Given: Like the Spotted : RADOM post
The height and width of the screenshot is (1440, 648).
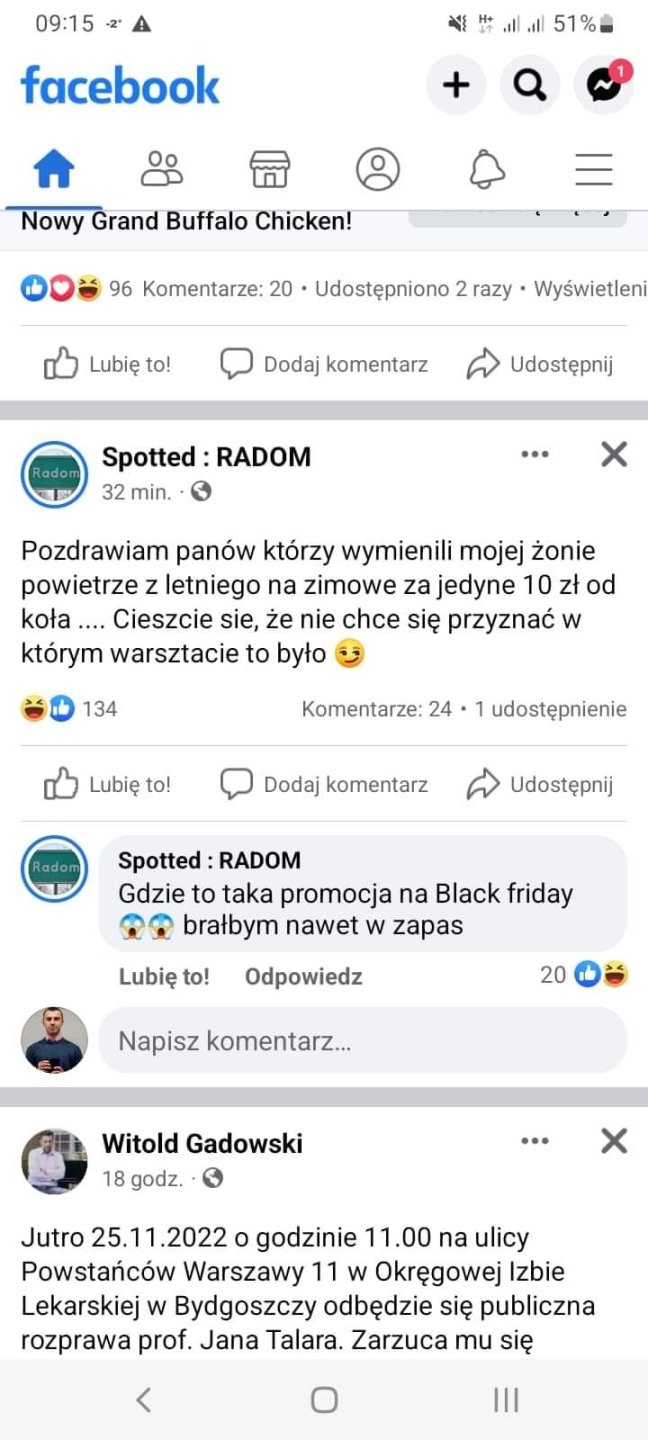Looking at the screenshot, I should (108, 785).
